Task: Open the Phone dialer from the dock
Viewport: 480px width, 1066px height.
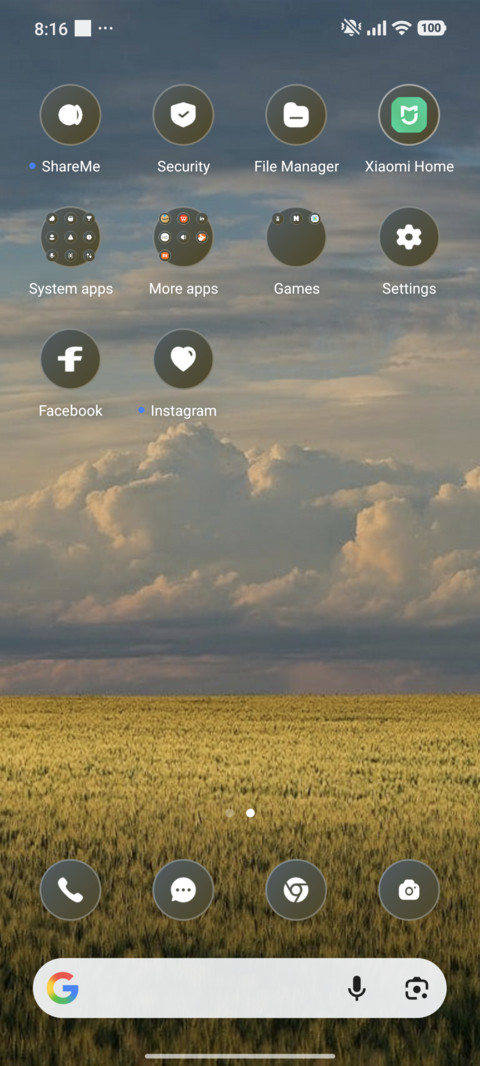Action: tap(70, 890)
